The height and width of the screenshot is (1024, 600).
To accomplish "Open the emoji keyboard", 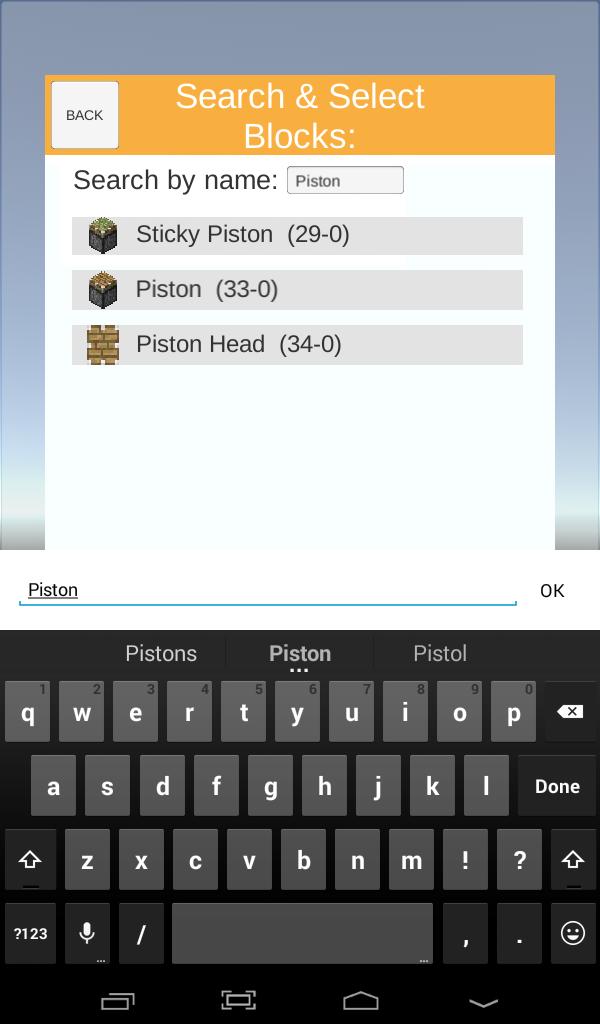I will [x=573, y=933].
